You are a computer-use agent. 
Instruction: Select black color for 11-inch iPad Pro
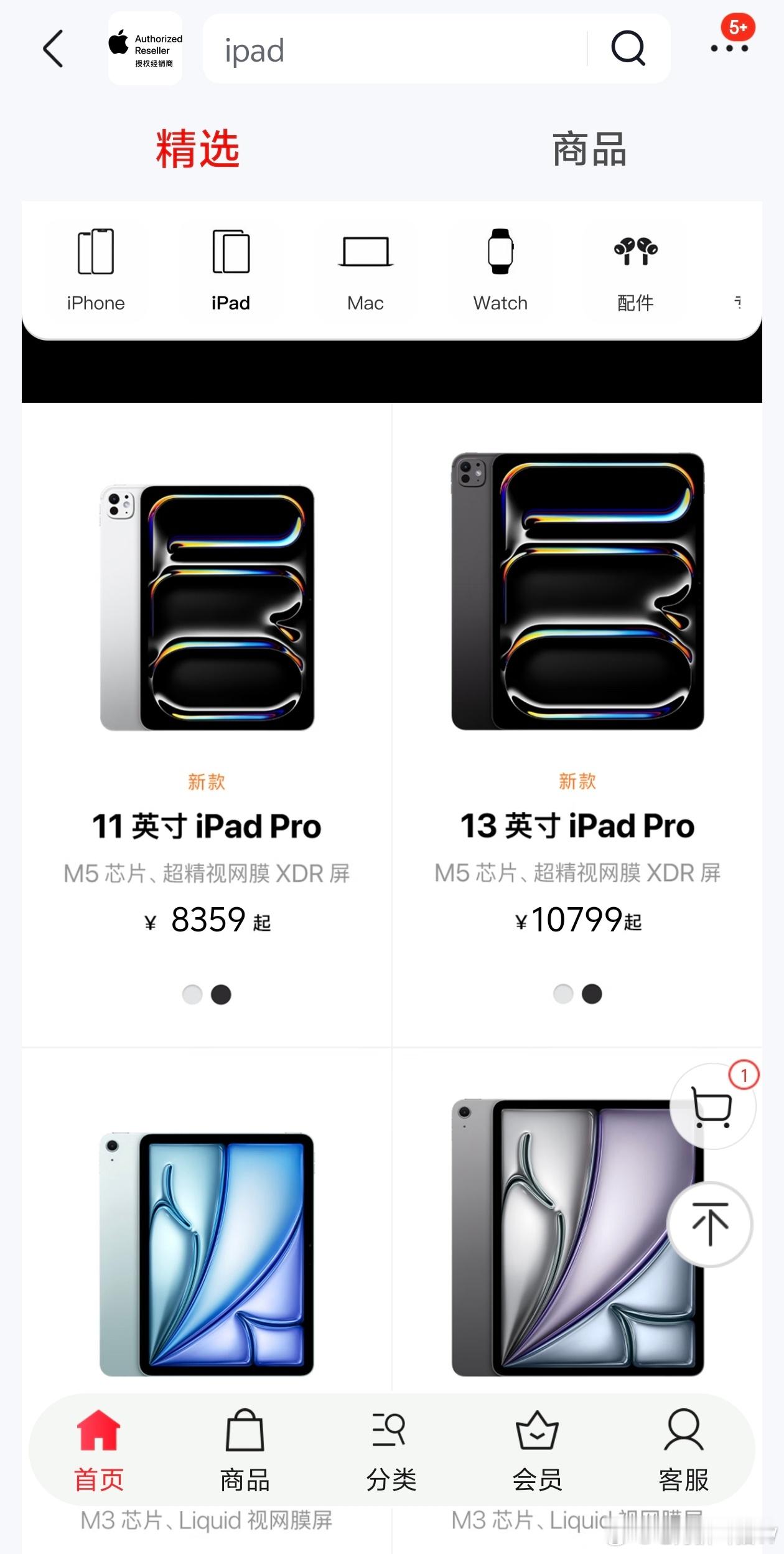pyautogui.click(x=221, y=994)
